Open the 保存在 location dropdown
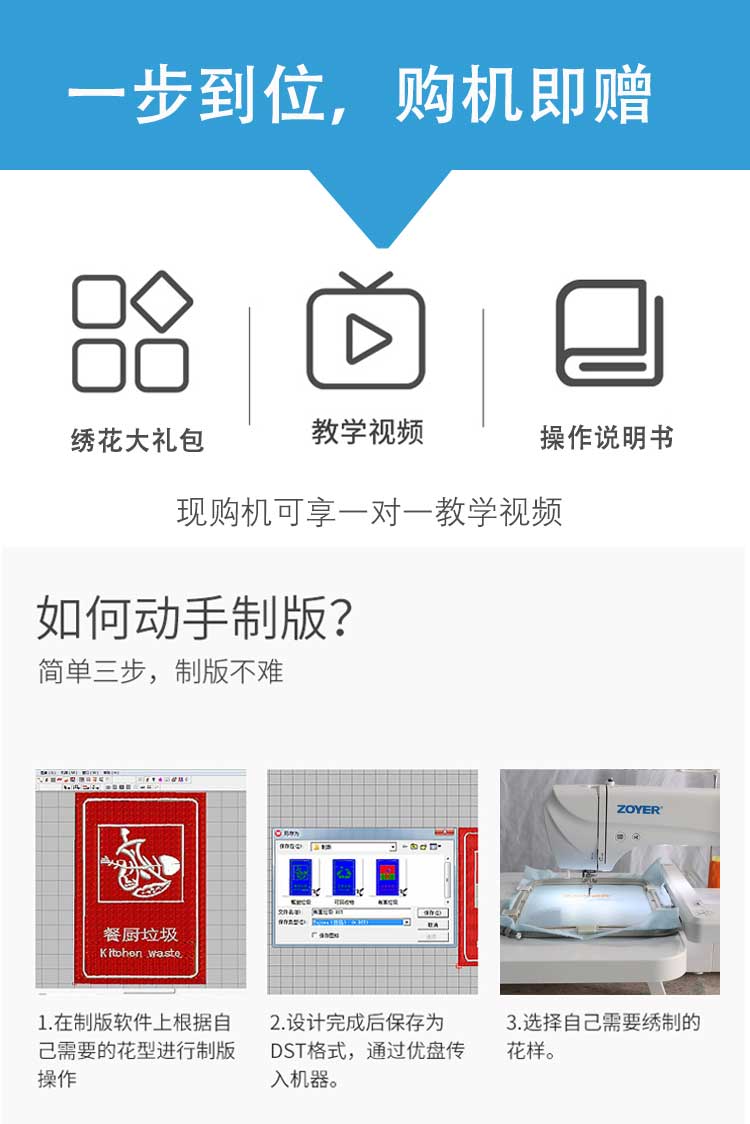This screenshot has width=750, height=1124. pyautogui.click(x=393, y=846)
